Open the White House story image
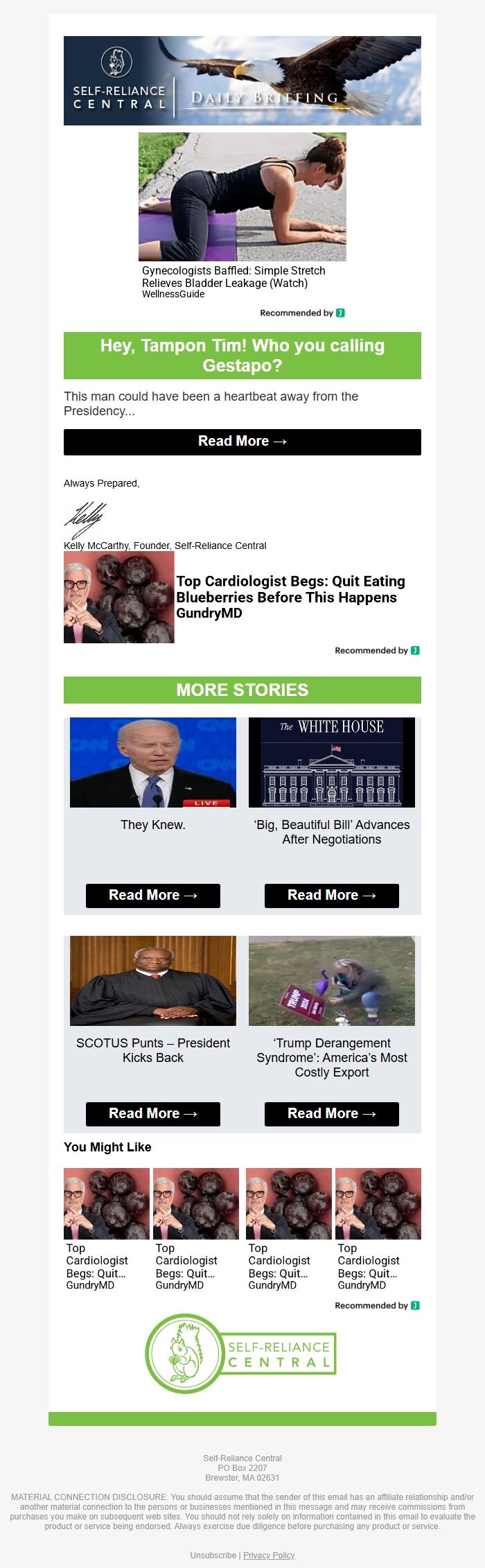This screenshot has height=1568, width=485. pos(331,762)
